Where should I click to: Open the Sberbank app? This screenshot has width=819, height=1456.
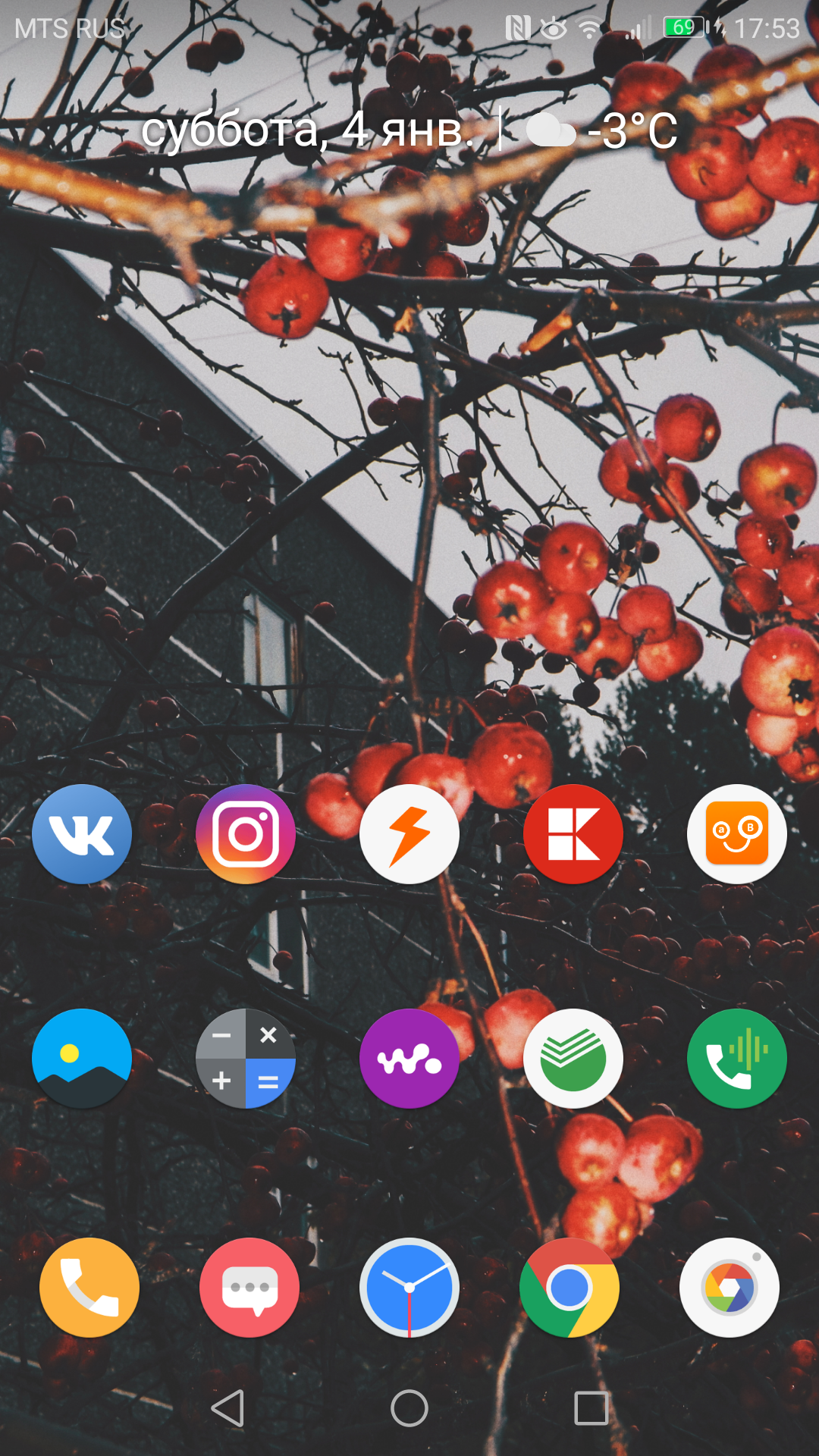[x=573, y=1058]
